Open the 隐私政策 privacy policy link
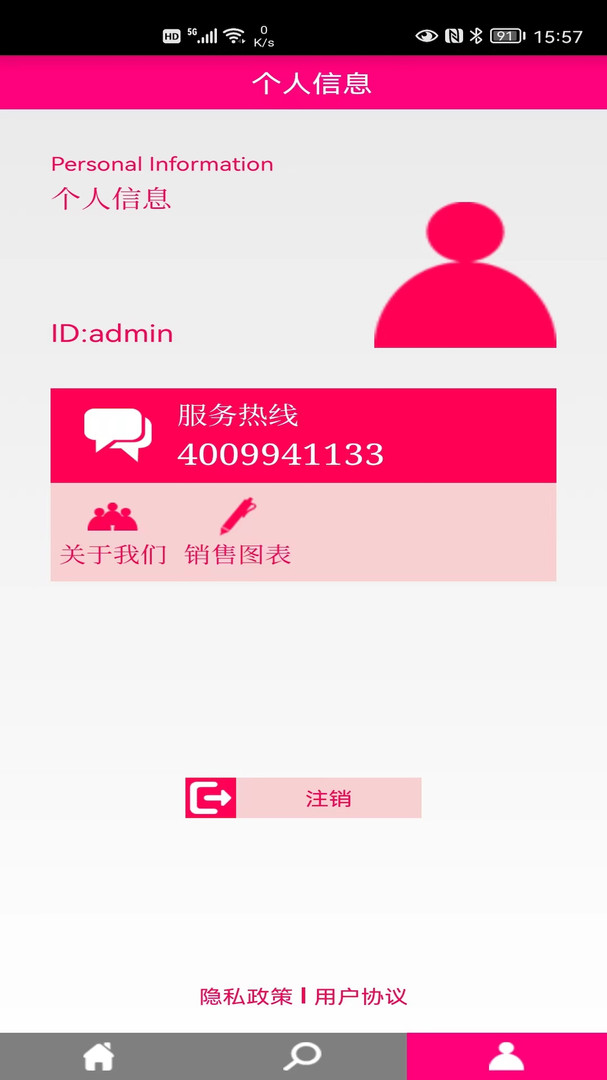This screenshot has height=1080, width=607. [246, 996]
